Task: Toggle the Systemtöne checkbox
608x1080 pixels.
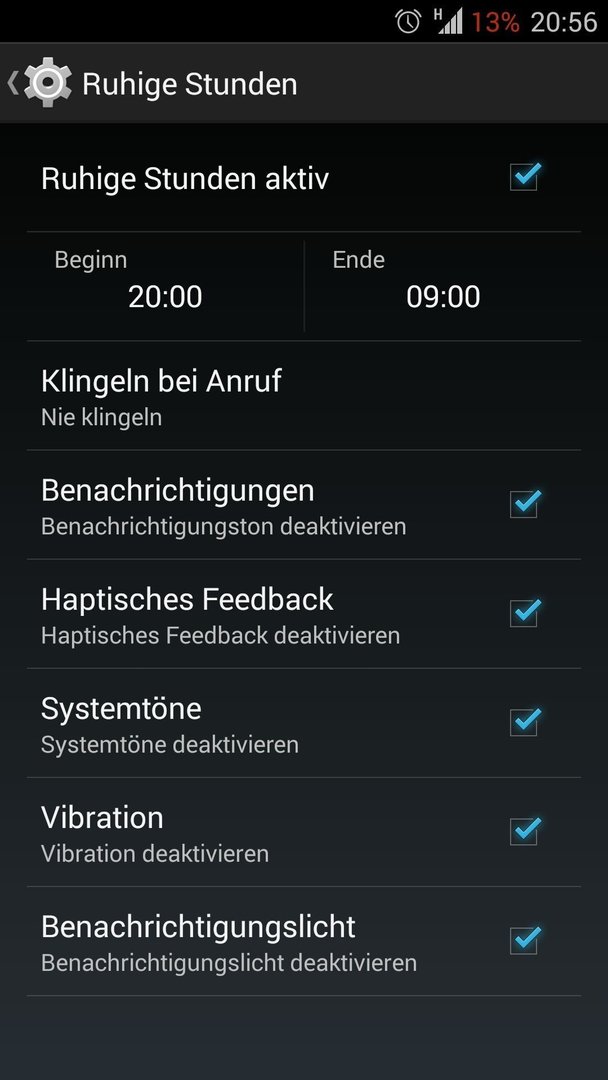Action: [x=525, y=722]
